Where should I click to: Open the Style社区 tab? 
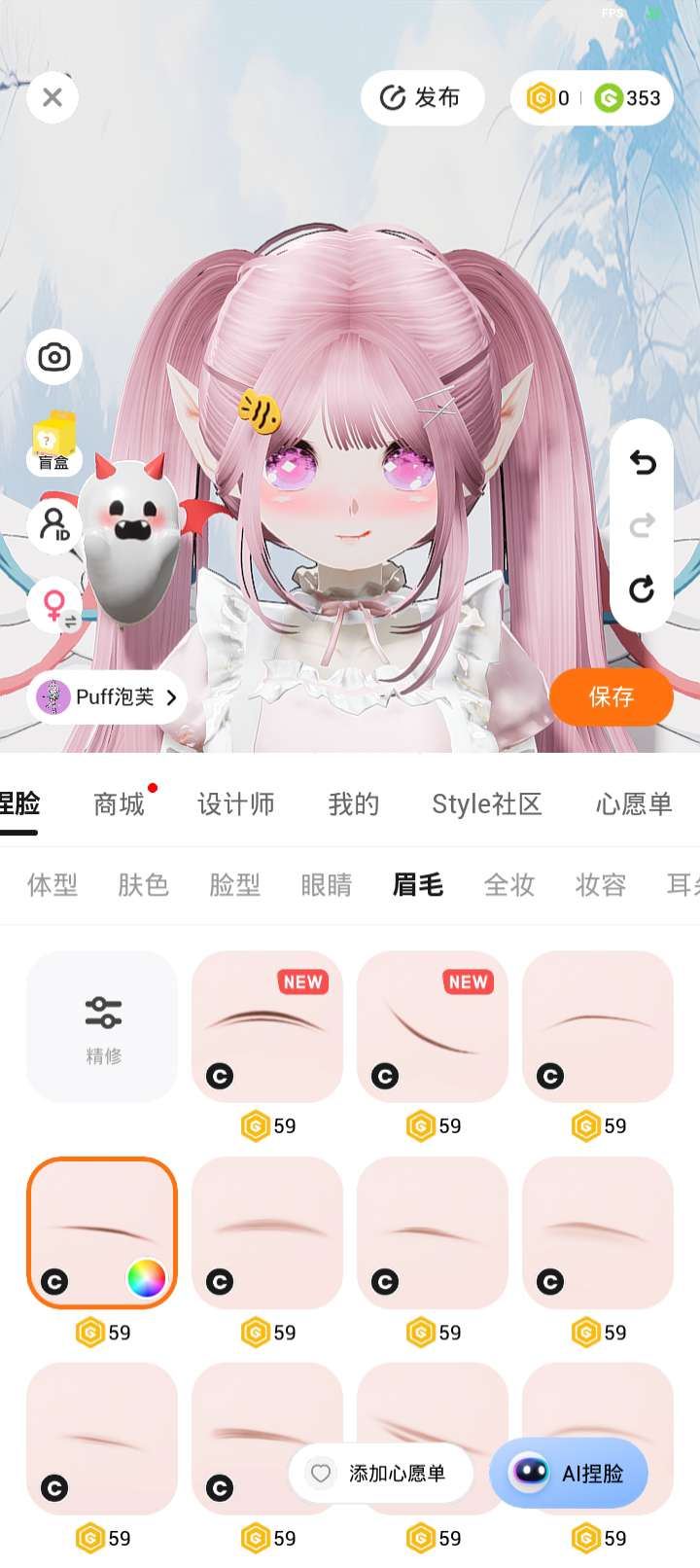(486, 804)
